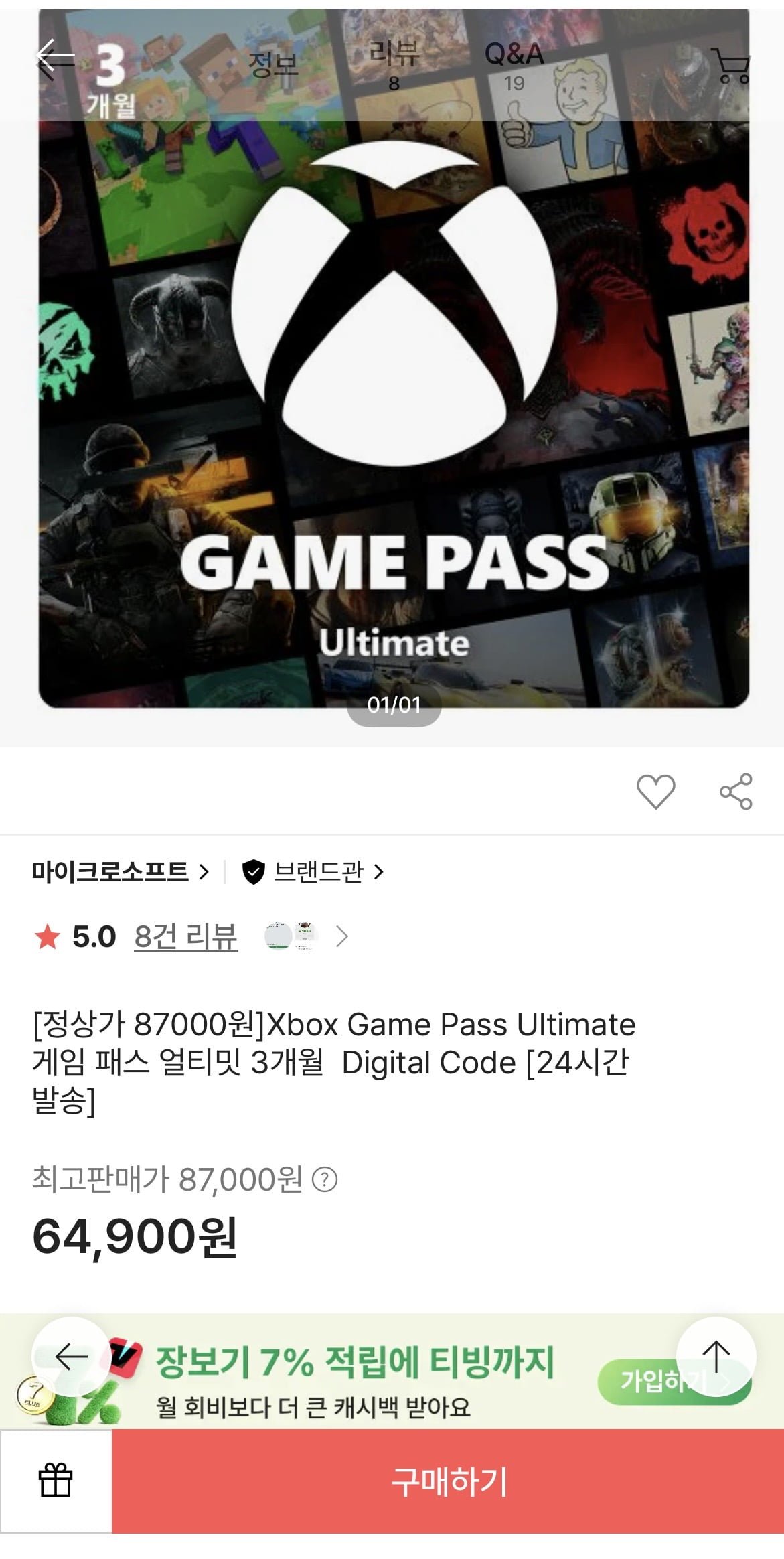Go back using the top-left arrow
Viewport: 784px width, 1559px height.
55,60
